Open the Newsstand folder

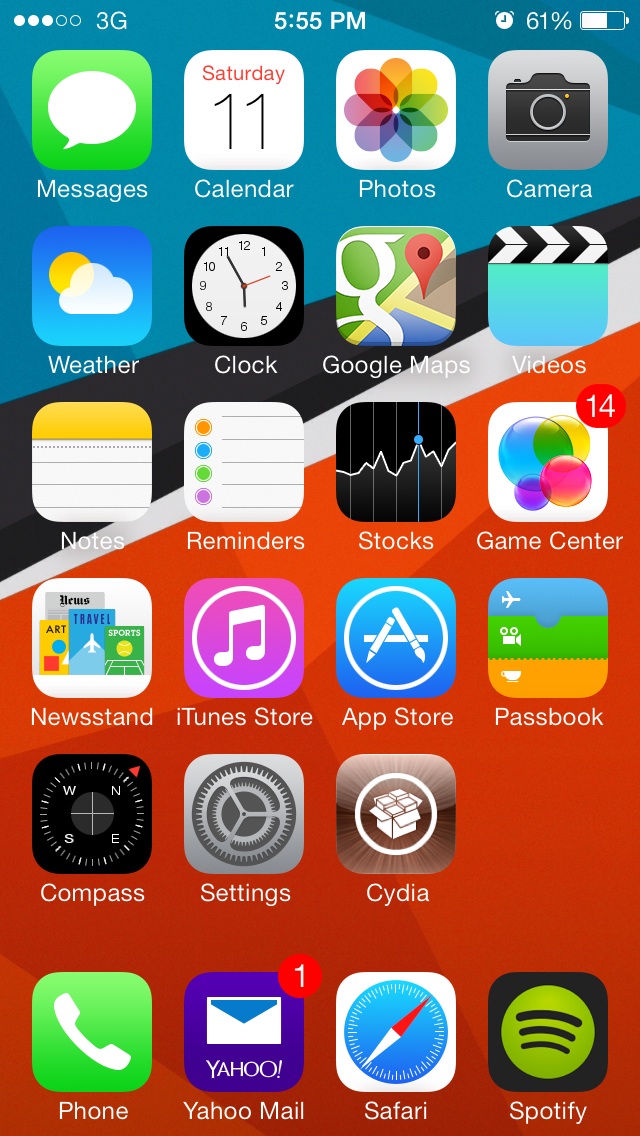point(92,638)
